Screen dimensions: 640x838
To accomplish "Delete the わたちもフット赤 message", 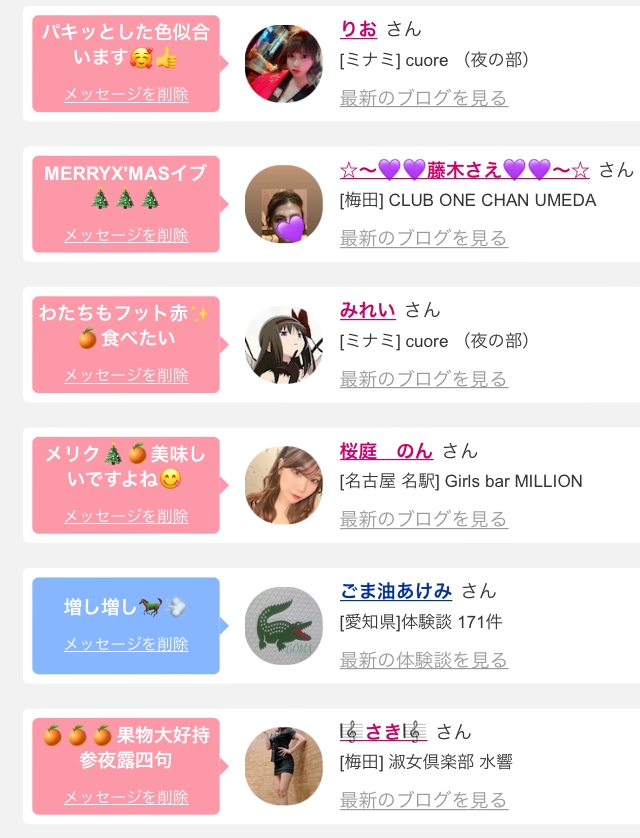I will coord(126,376).
